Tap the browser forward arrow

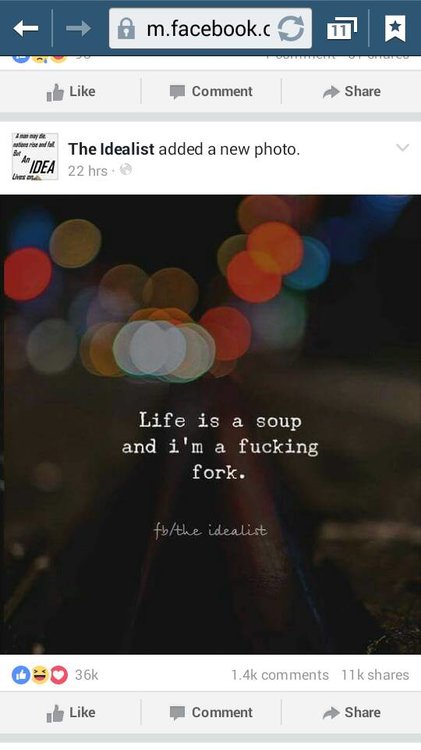78,29
